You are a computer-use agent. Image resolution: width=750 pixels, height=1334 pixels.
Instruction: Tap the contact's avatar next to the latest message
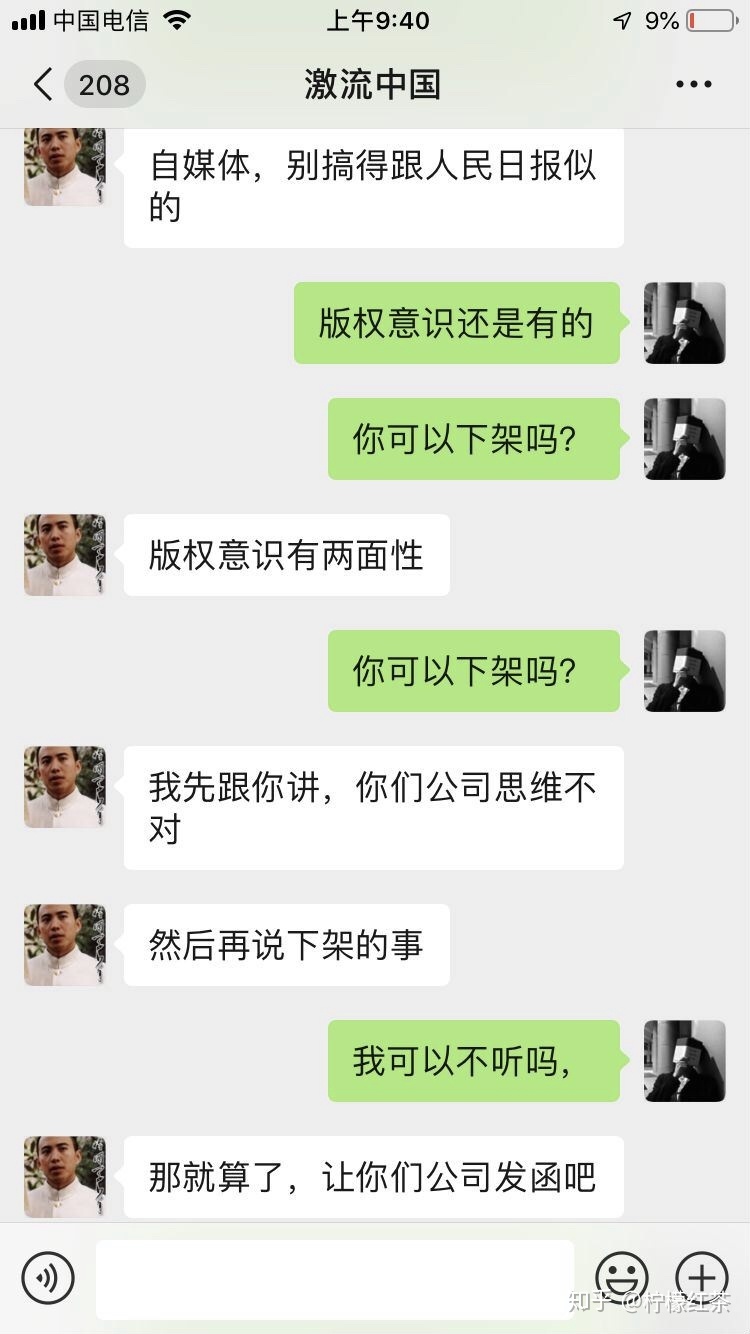click(63, 1176)
